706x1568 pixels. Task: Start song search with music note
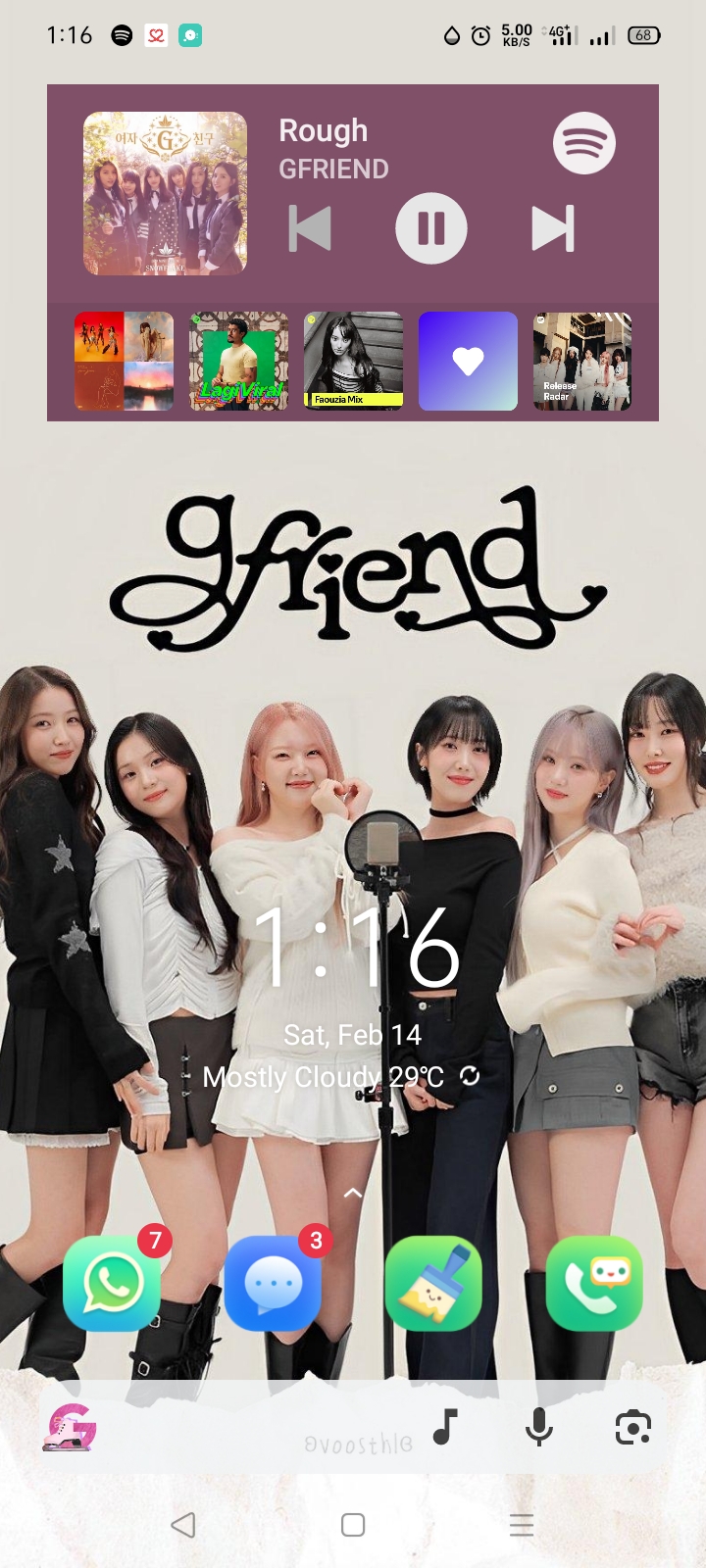coord(445,1427)
